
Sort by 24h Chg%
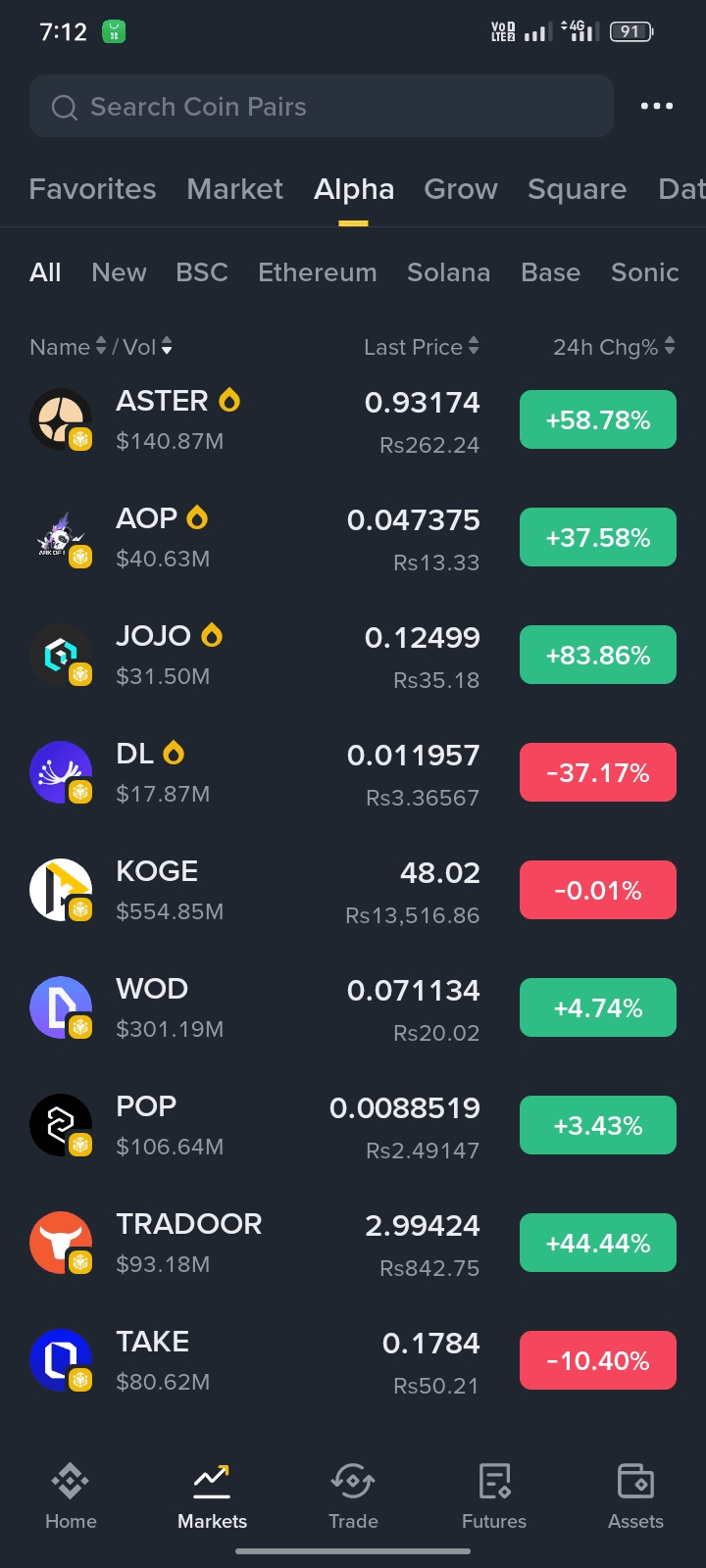(x=613, y=347)
